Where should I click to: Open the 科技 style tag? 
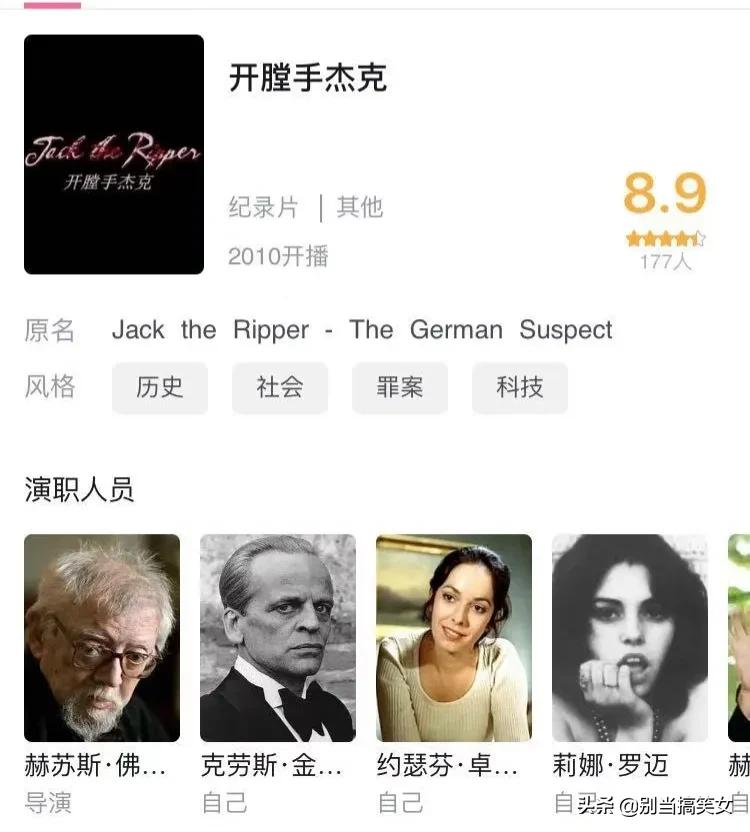click(x=520, y=388)
